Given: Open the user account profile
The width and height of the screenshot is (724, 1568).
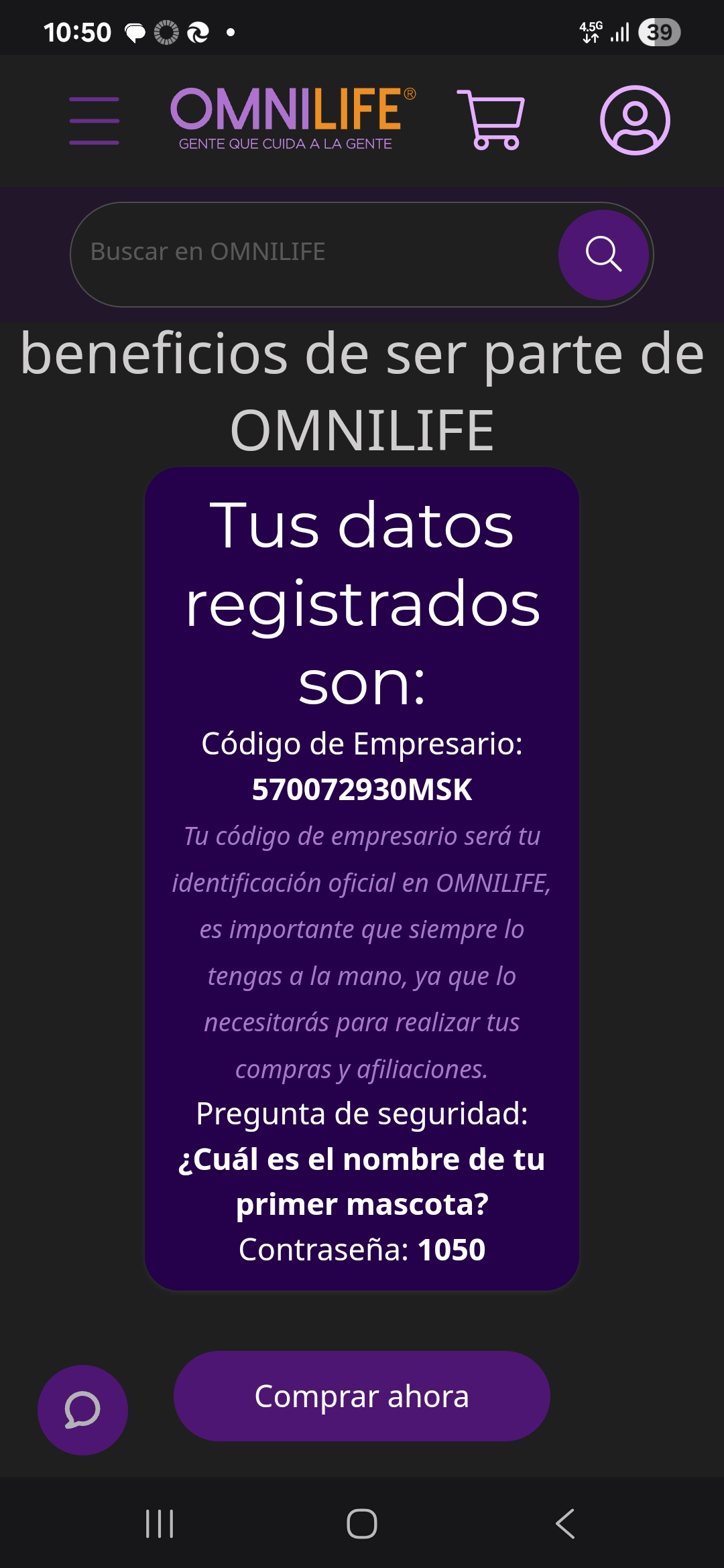Looking at the screenshot, I should [x=634, y=121].
